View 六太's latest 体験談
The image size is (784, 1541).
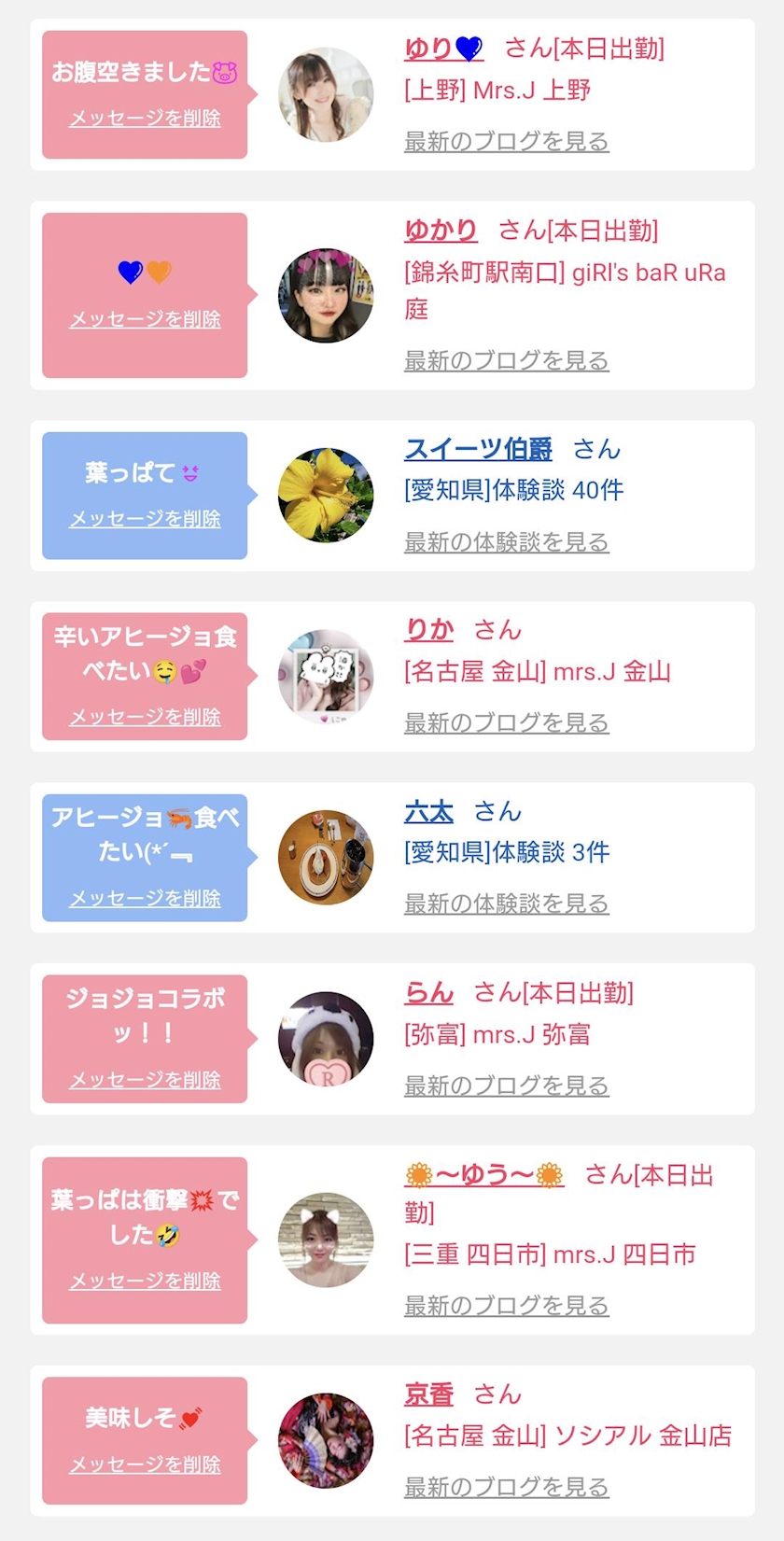pyautogui.click(x=506, y=904)
